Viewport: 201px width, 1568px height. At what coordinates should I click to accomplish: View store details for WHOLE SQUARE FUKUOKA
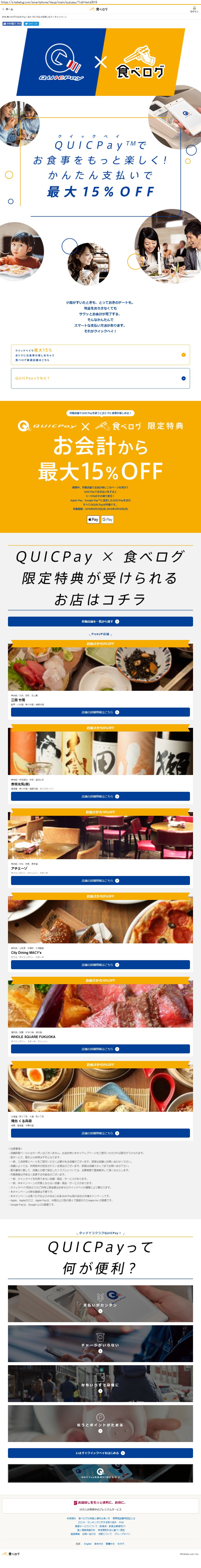click(x=100, y=1049)
